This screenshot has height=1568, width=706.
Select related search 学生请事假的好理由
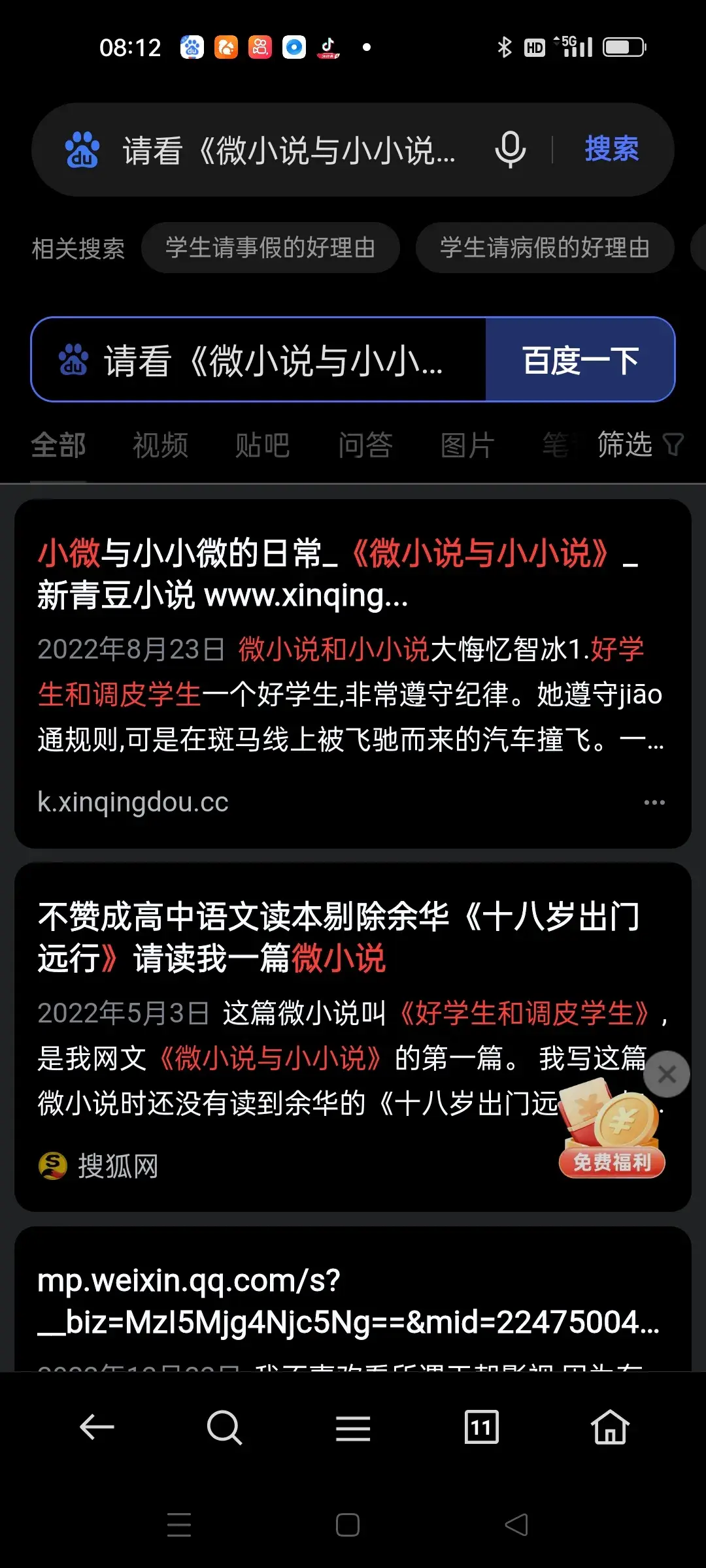pos(270,248)
